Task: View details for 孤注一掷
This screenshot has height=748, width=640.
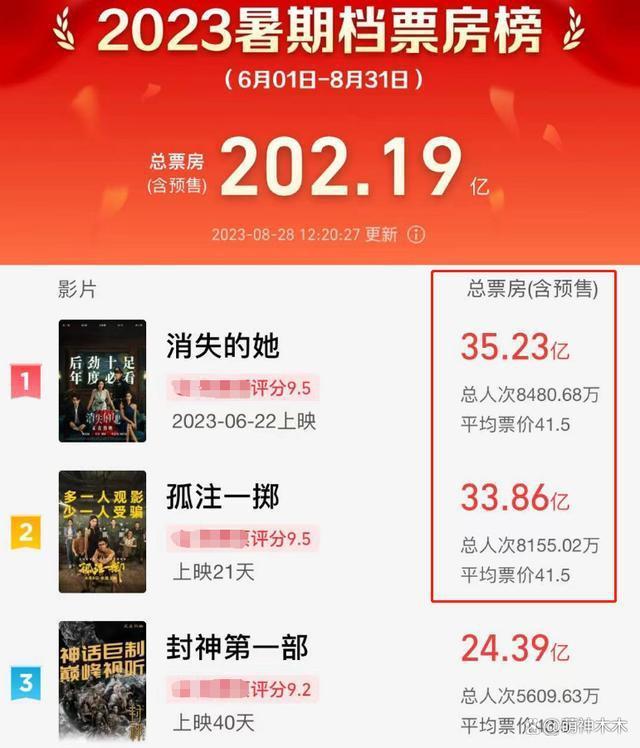Action: (223, 497)
